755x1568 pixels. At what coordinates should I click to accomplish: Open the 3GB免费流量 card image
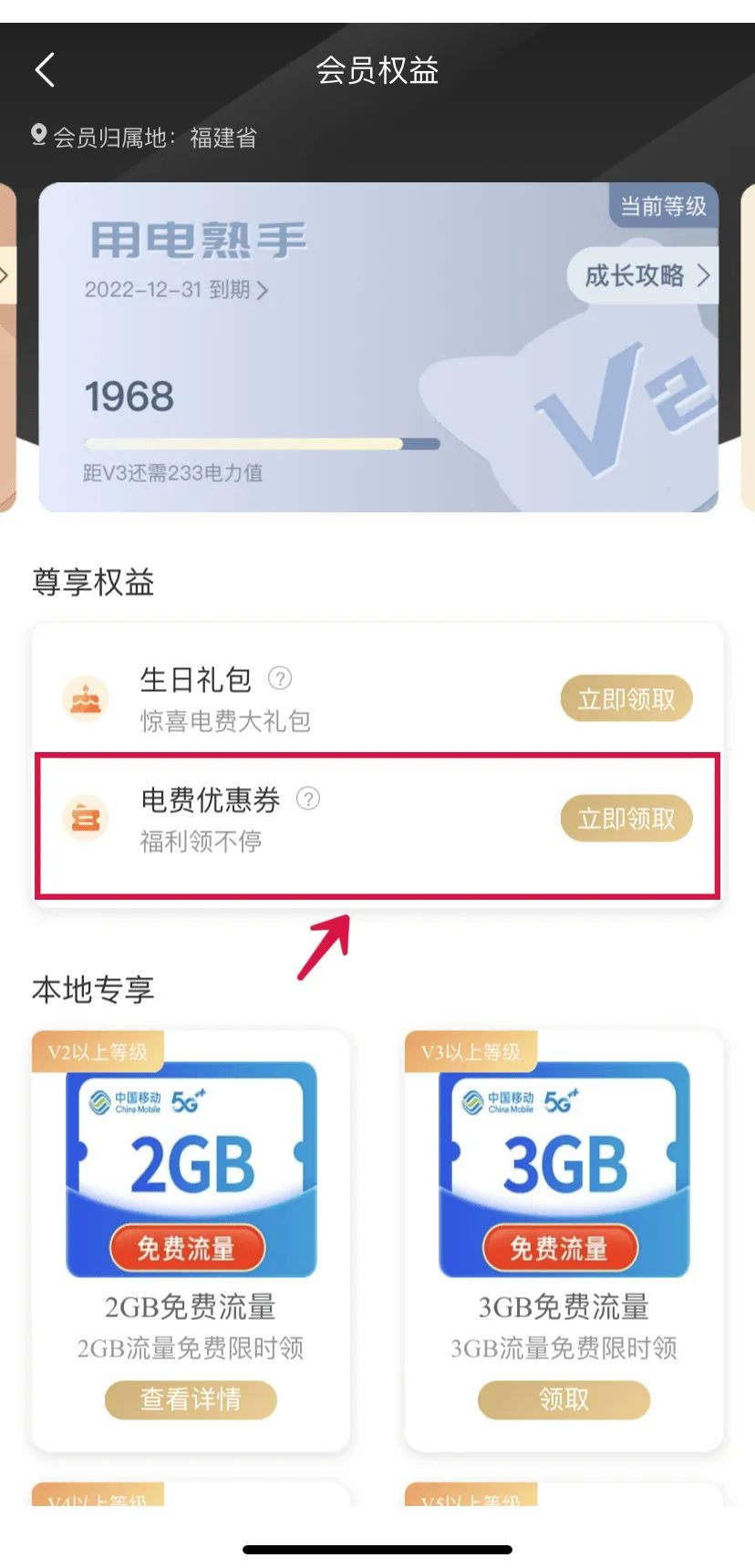coord(564,1170)
